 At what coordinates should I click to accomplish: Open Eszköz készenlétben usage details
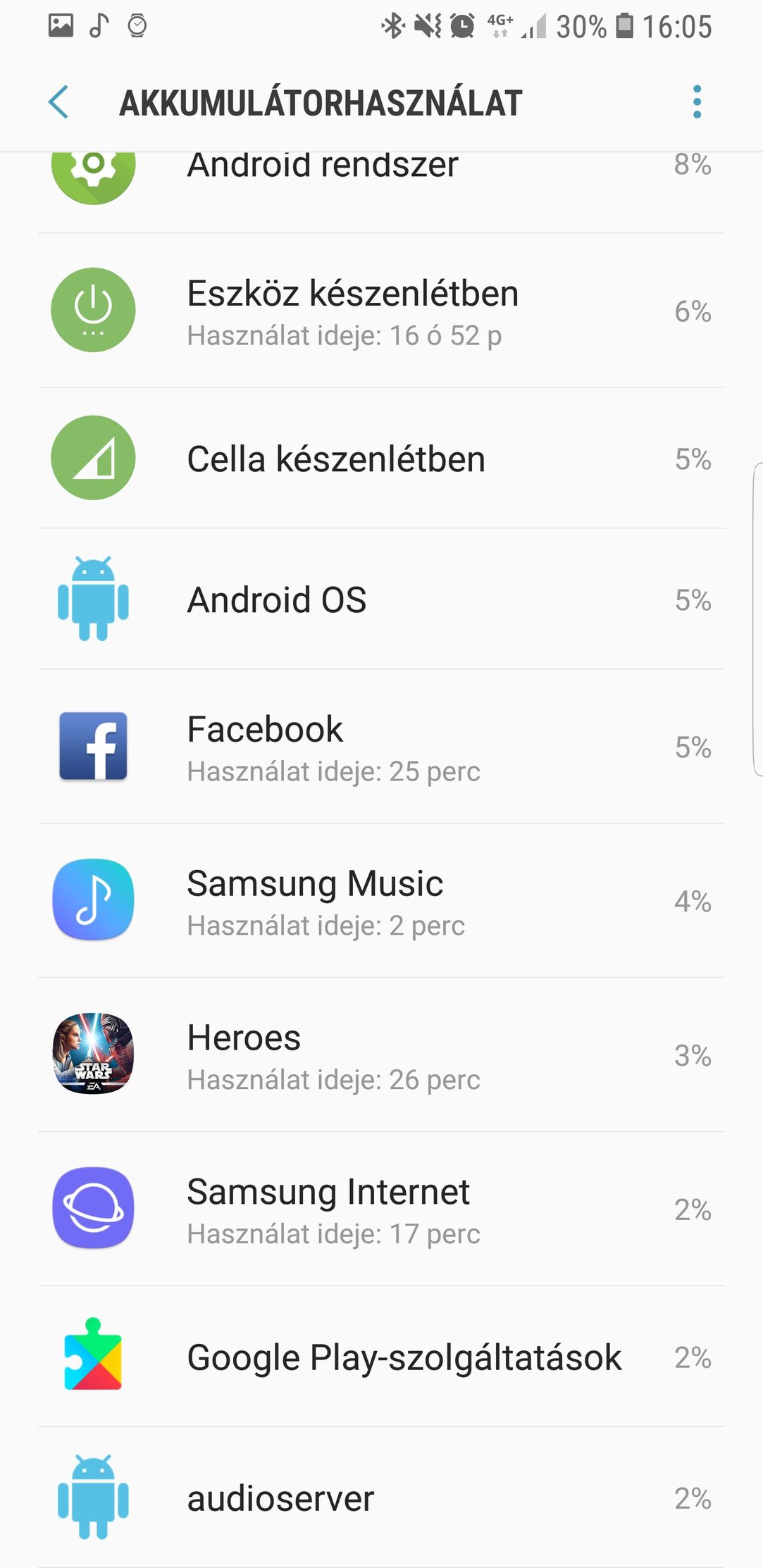click(381, 311)
